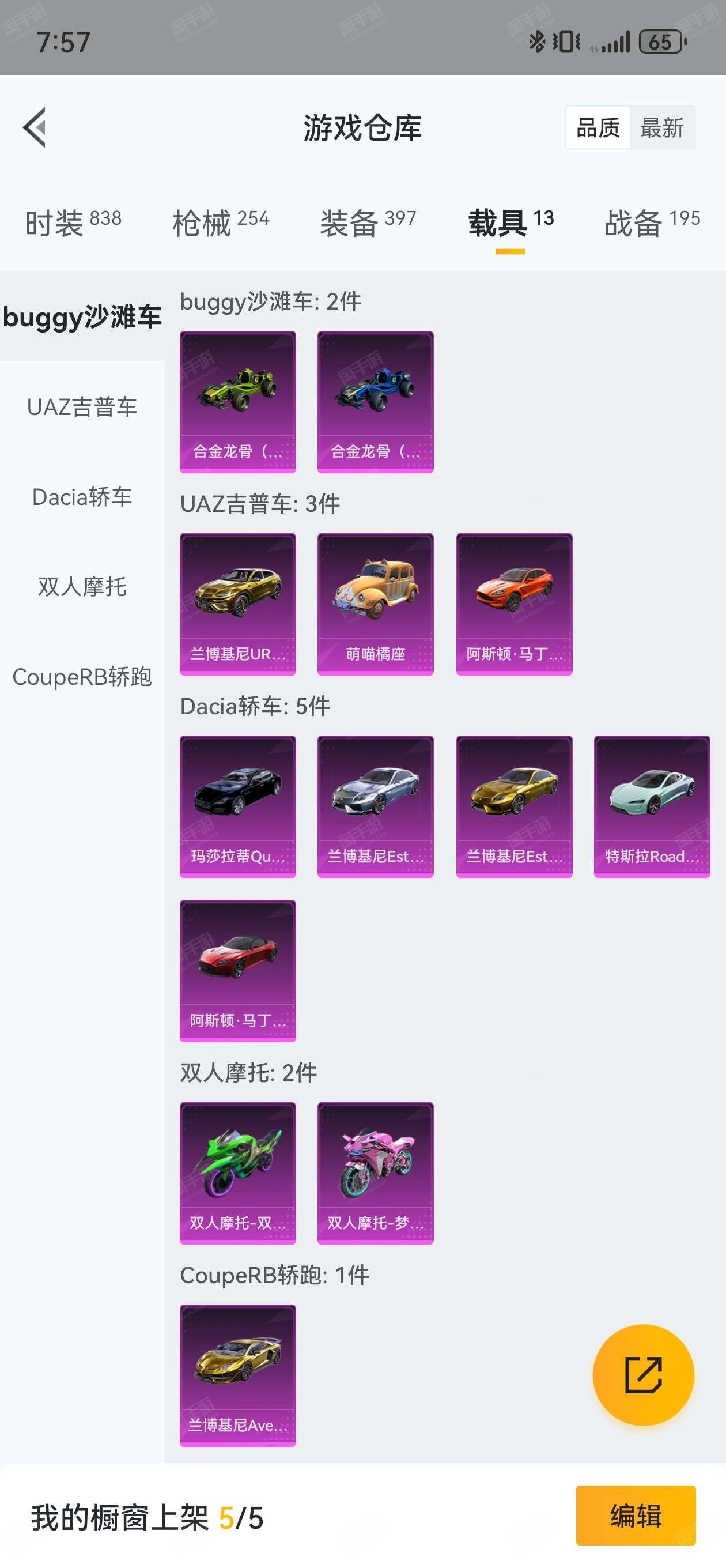
Task: Sort the warehouse by 最新
Action: [x=661, y=128]
